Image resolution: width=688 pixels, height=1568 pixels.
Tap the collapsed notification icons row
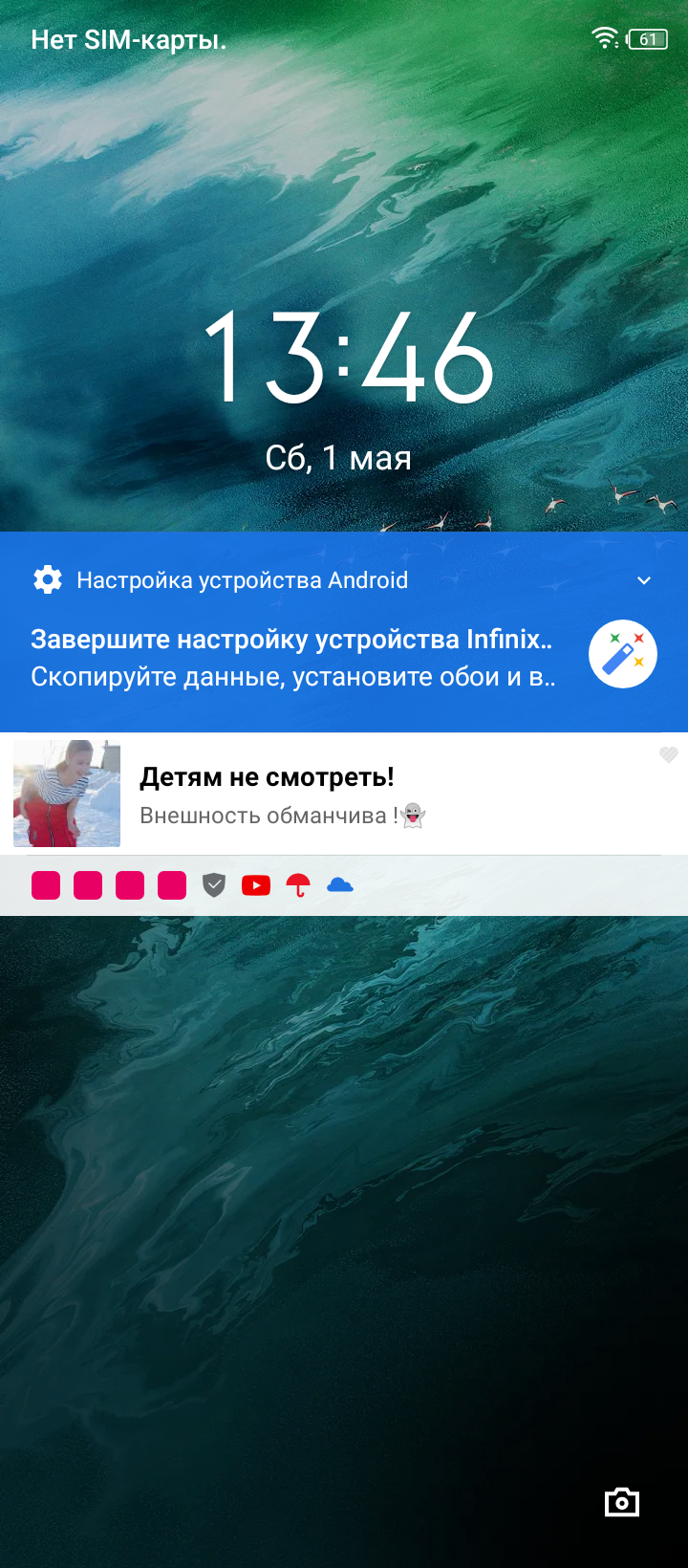(344, 886)
